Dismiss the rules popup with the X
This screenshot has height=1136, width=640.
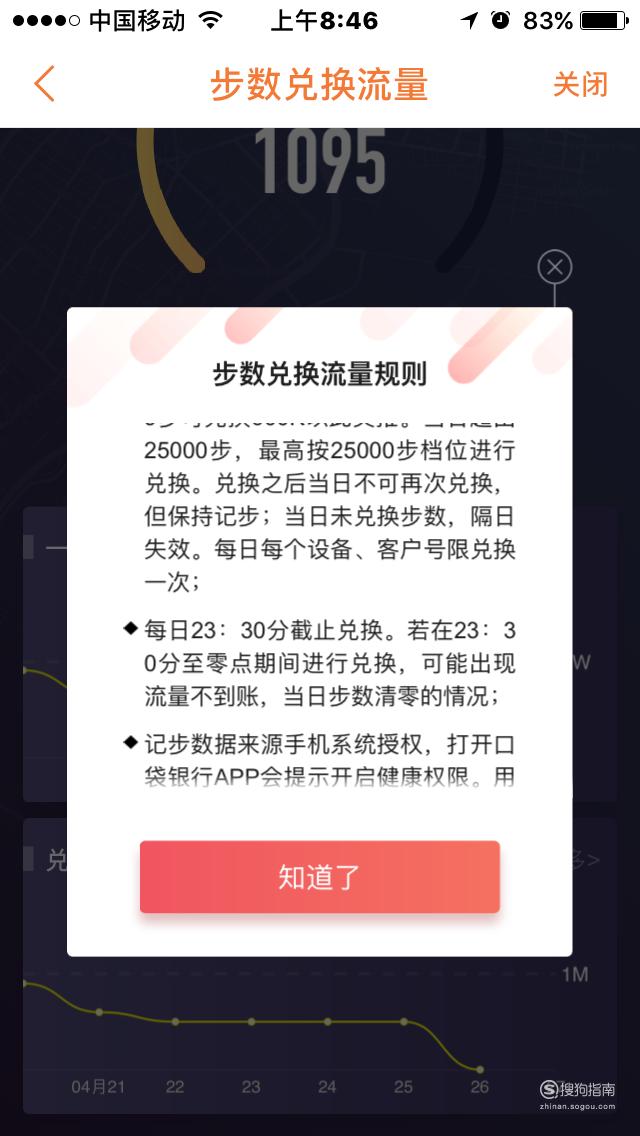555,268
